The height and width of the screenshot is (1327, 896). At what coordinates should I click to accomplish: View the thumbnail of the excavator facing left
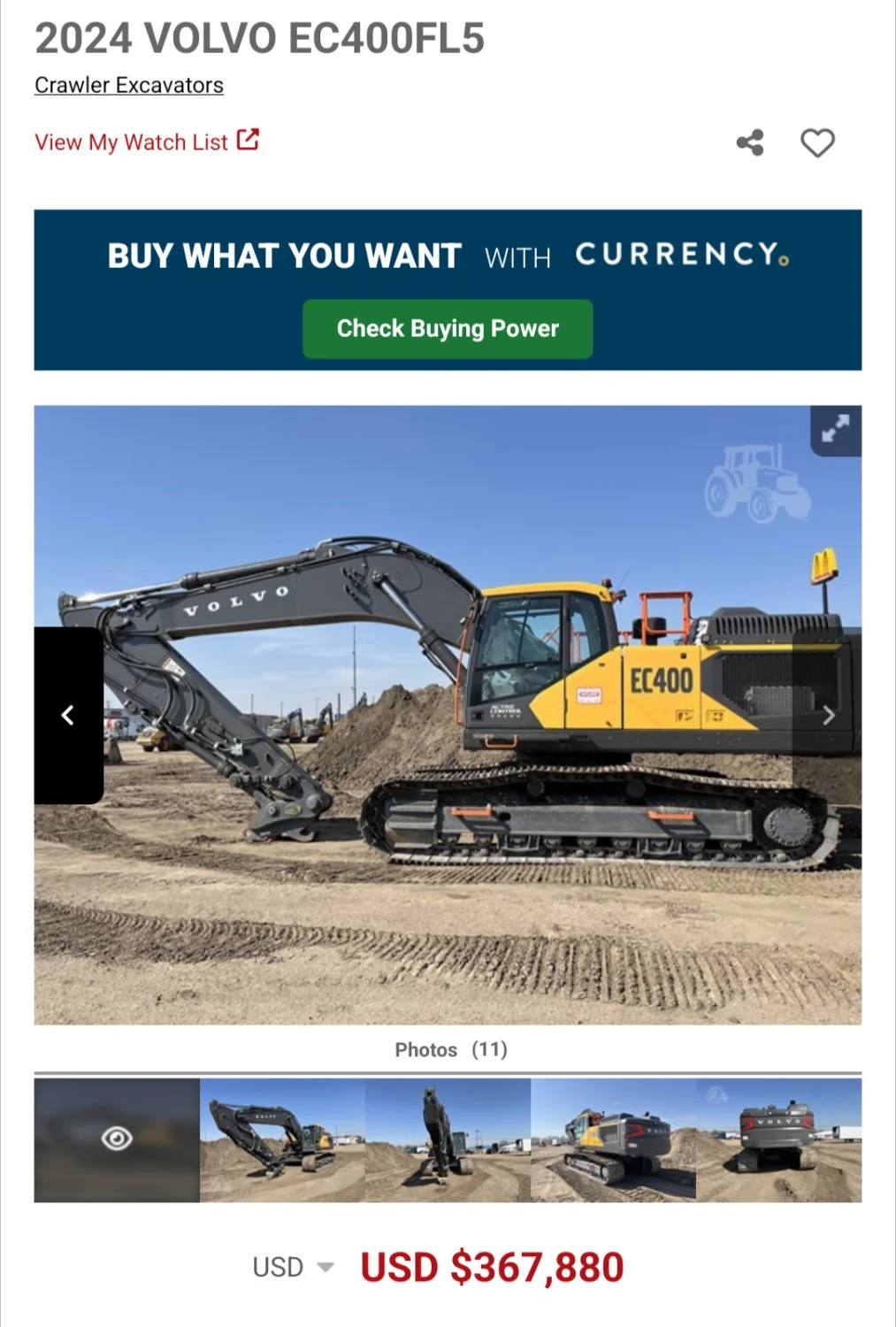tap(282, 1139)
